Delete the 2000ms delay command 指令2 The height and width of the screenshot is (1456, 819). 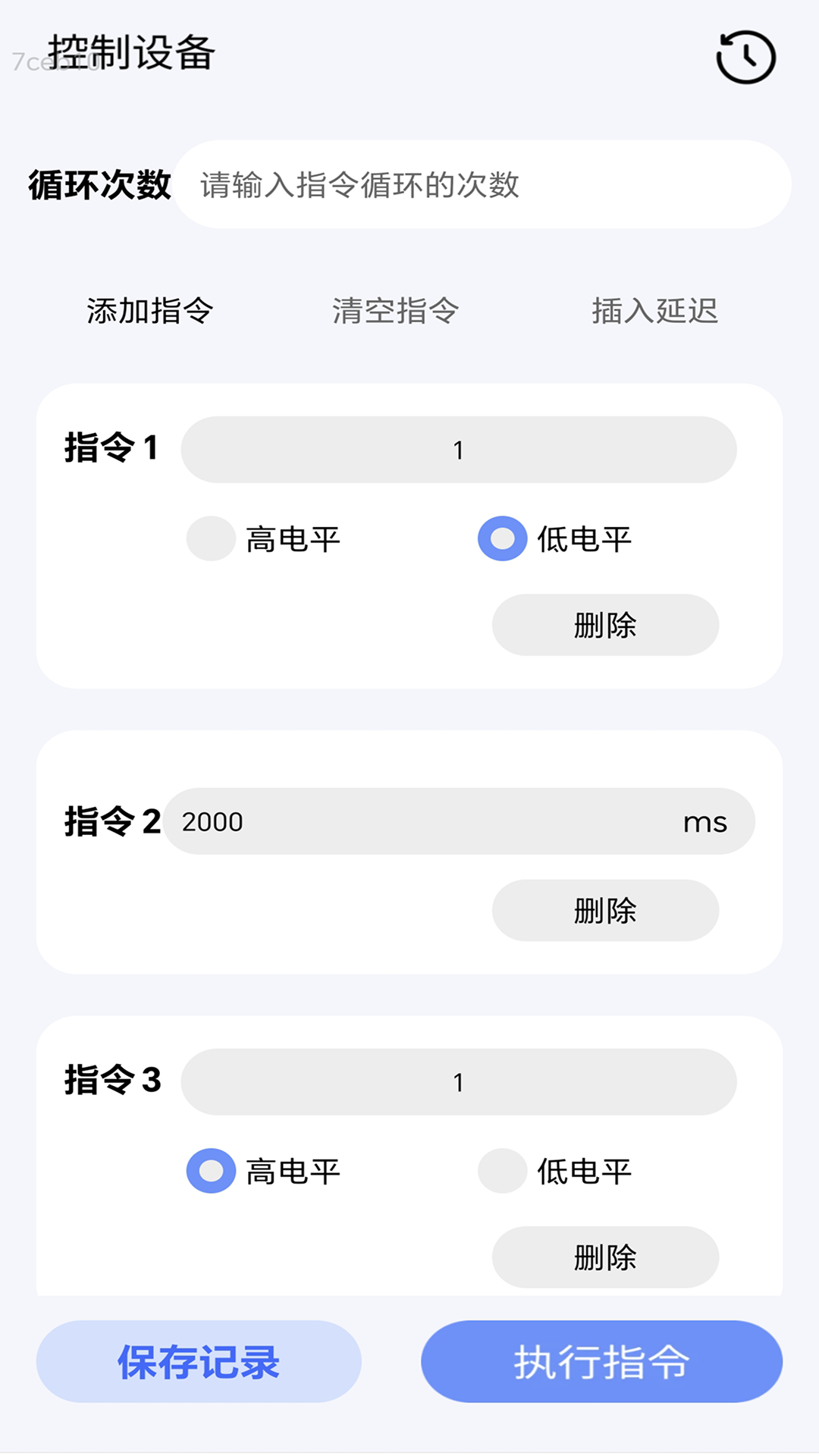tap(604, 910)
